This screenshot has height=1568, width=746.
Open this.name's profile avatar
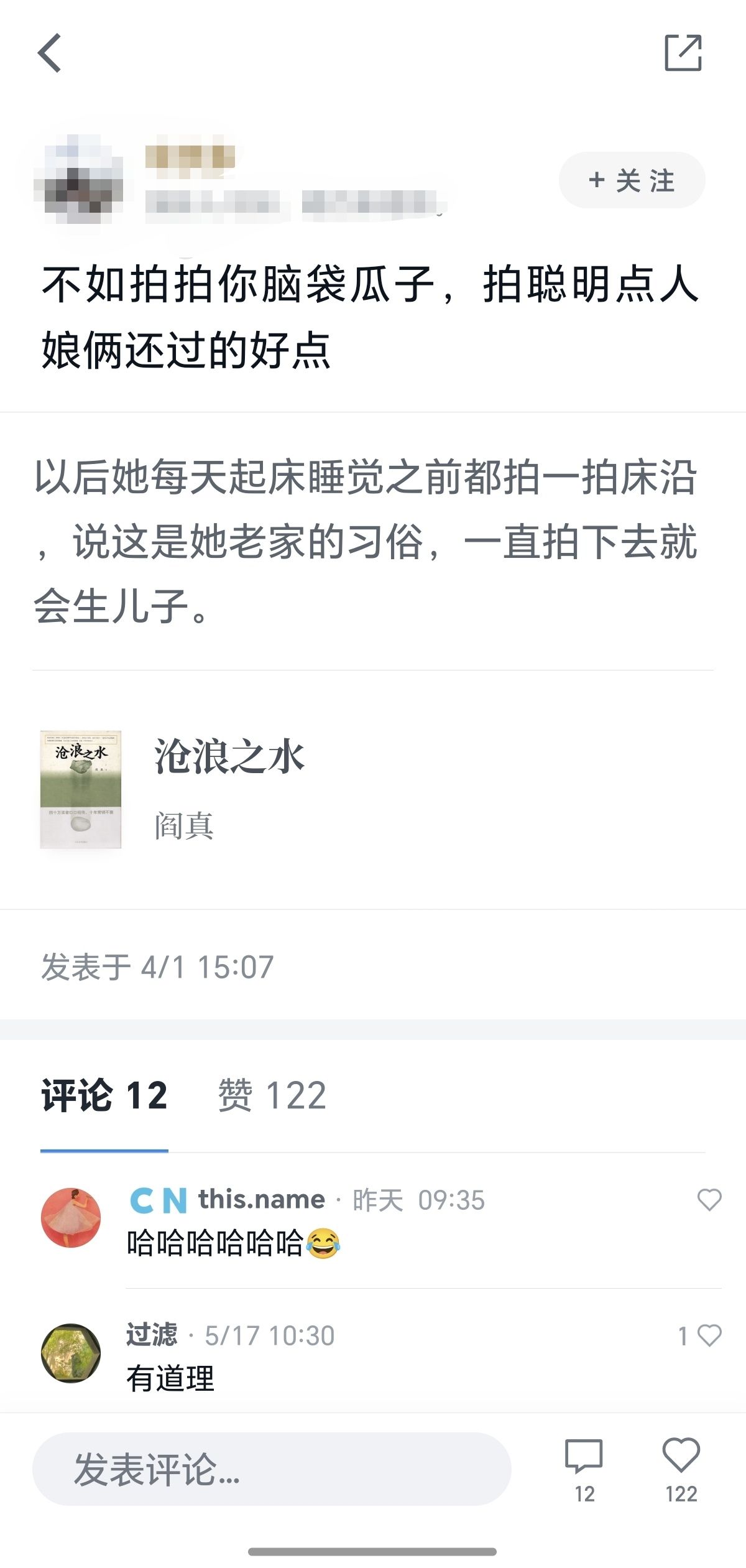(70, 1217)
